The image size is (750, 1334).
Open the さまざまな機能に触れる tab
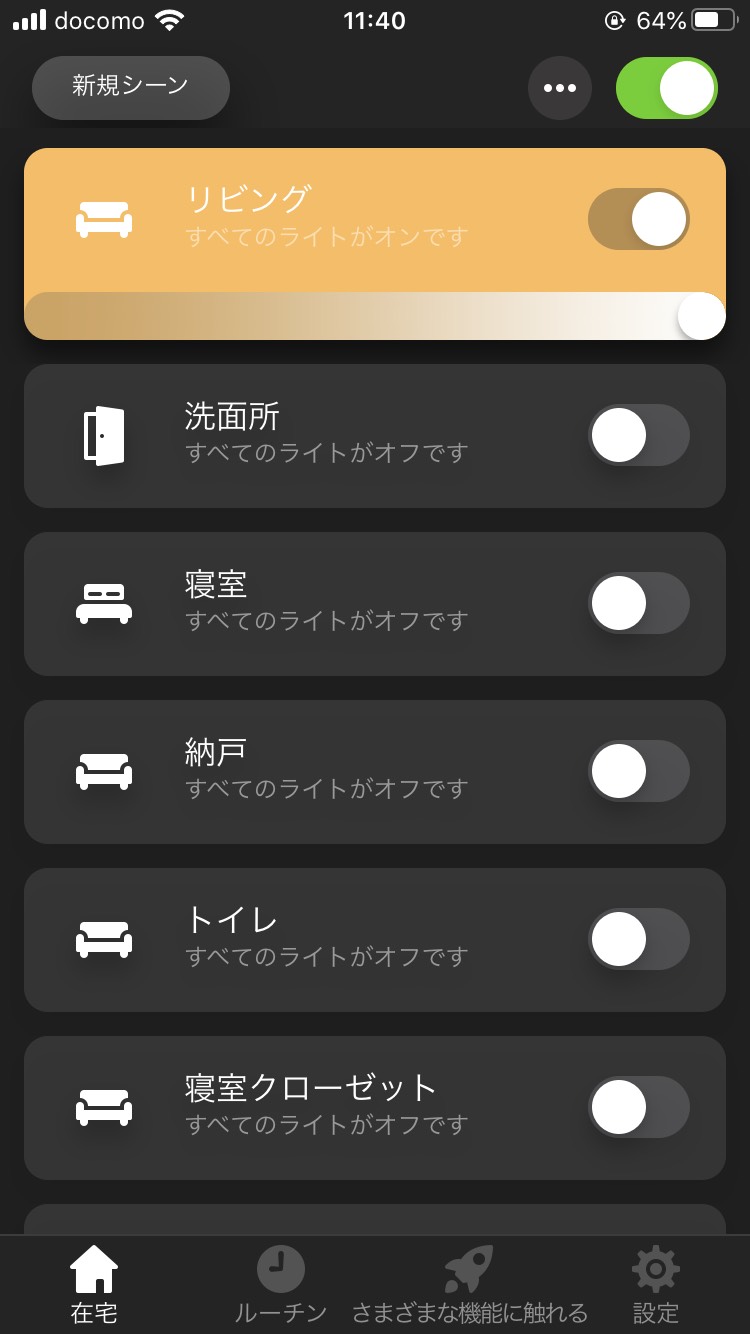pos(469,1285)
